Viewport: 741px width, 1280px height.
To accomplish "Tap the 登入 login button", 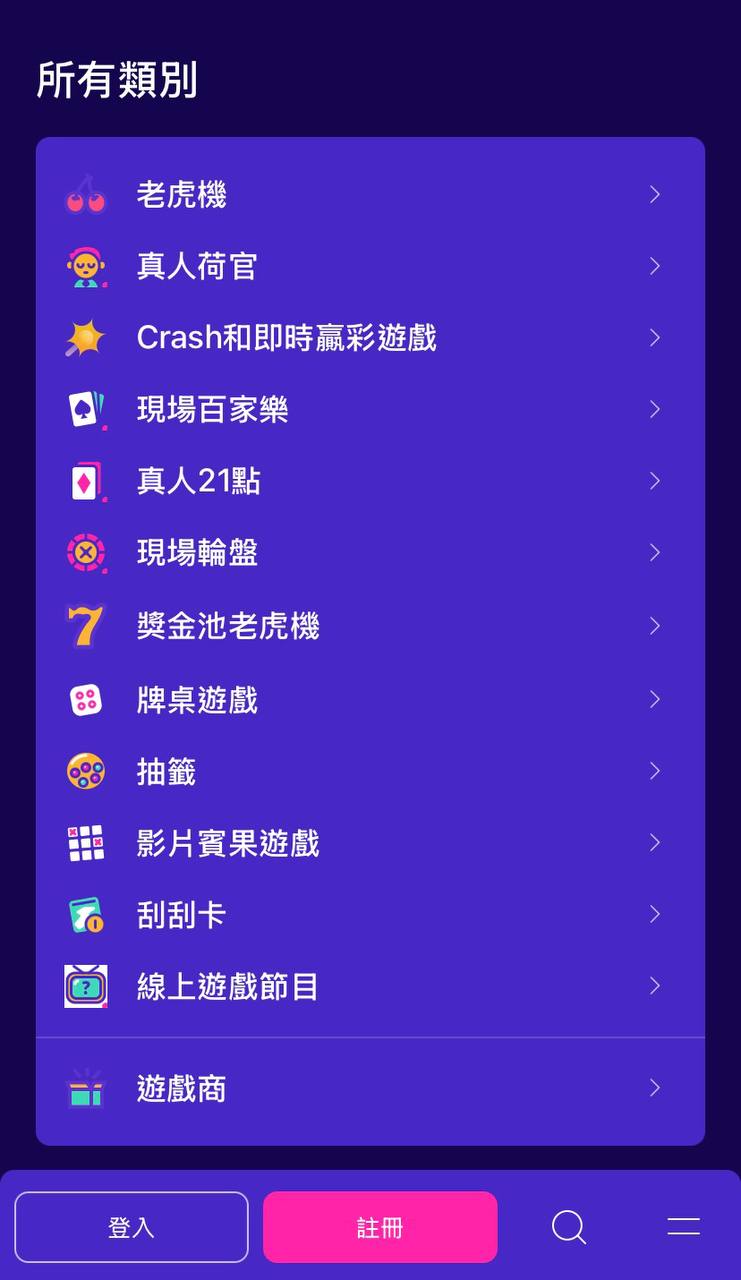I will tap(131, 1227).
